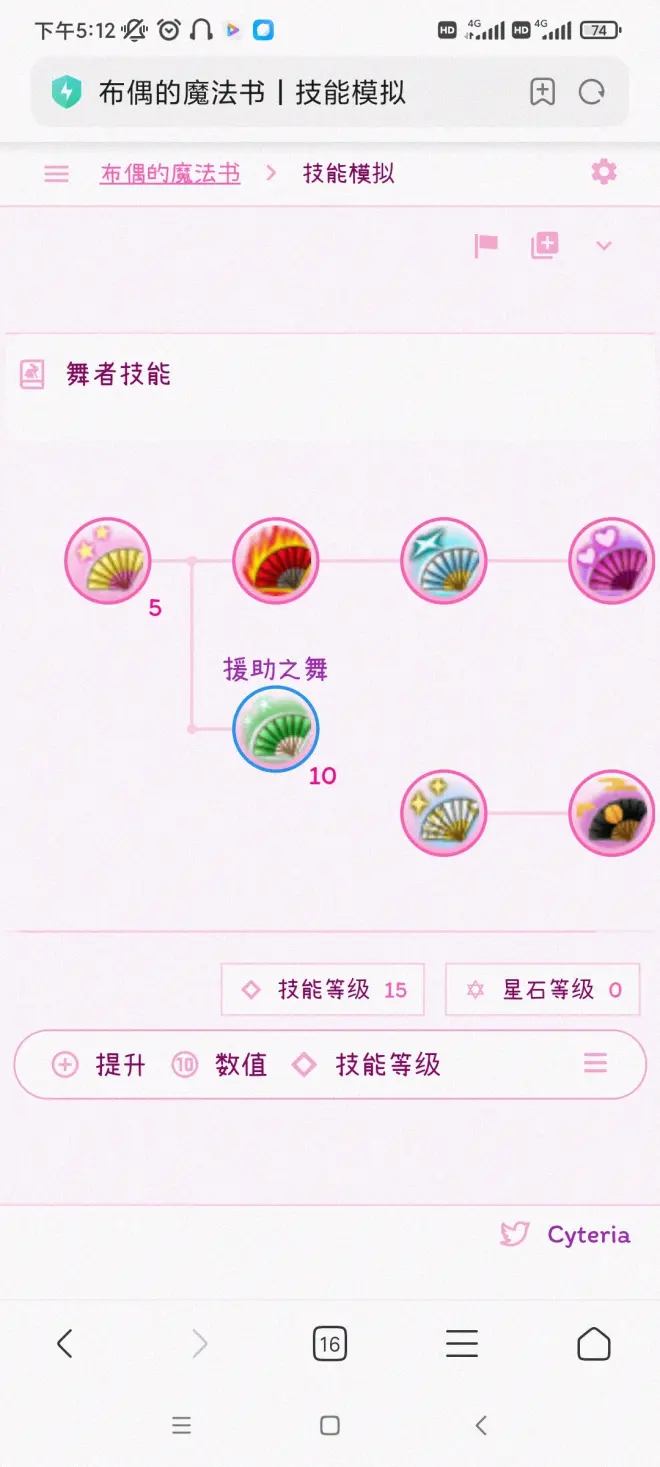Open the menu icon in the mode bar
Viewport: 660px width, 1467px height.
tap(596, 1063)
